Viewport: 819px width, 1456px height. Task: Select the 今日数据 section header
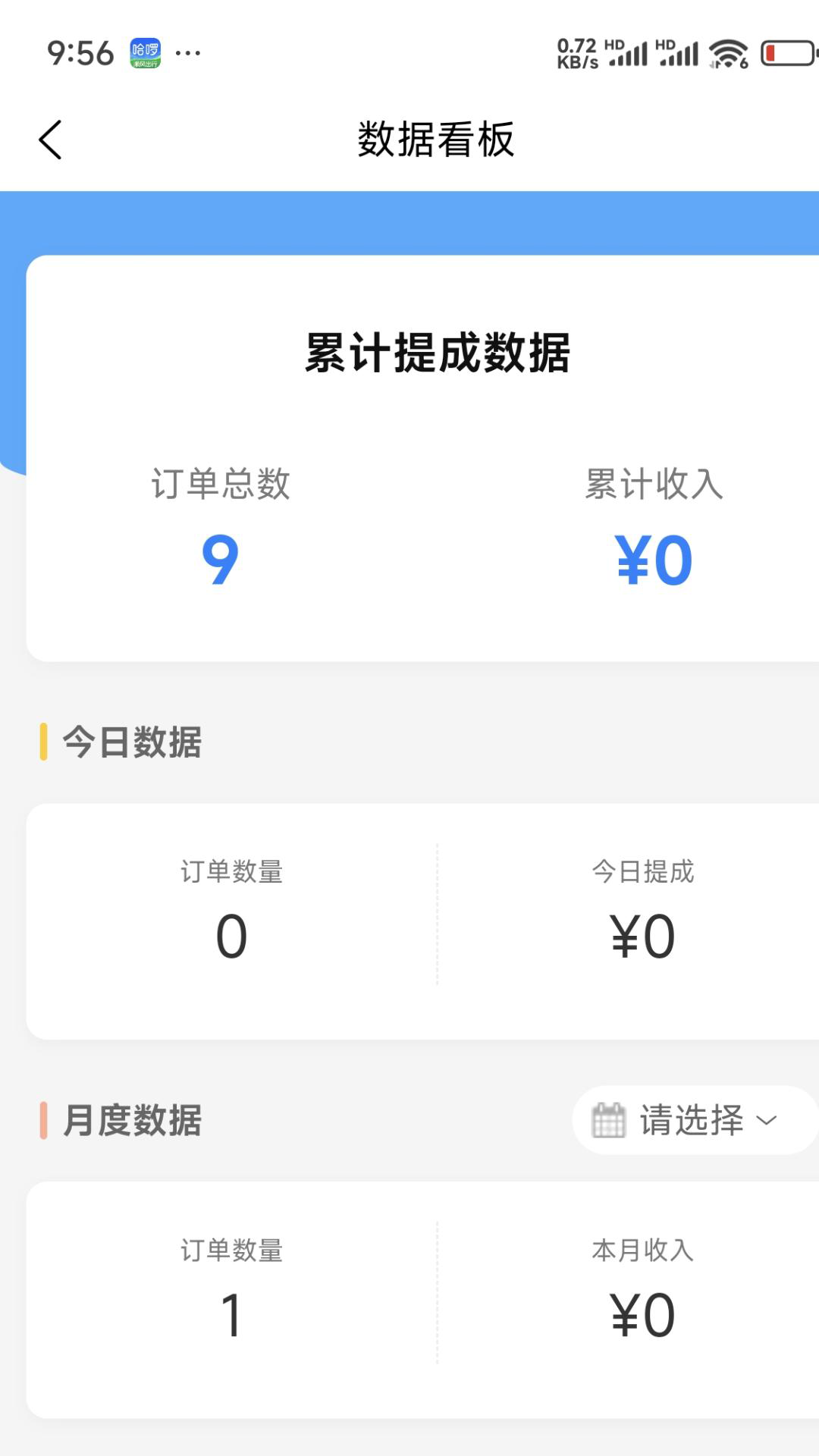coord(133,741)
